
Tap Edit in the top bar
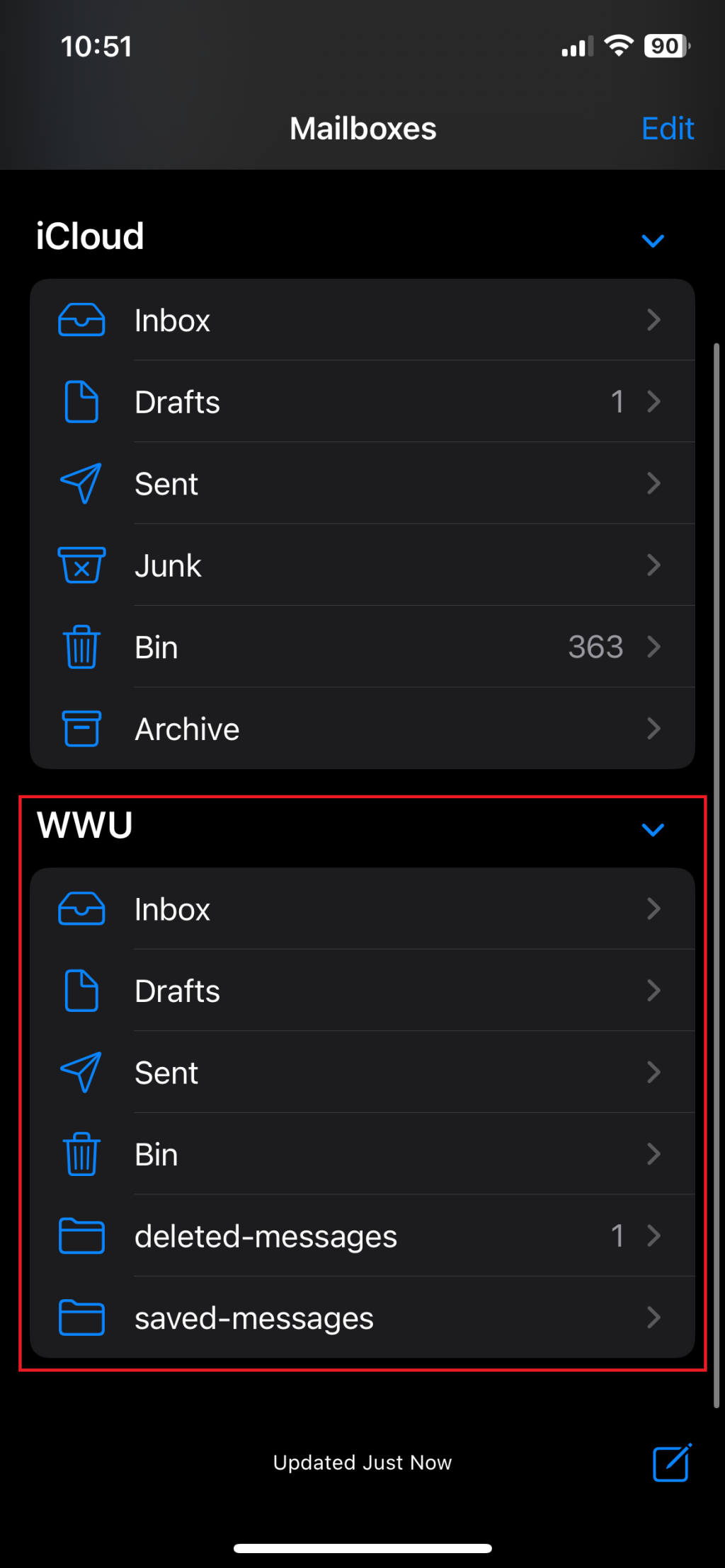[x=667, y=129]
